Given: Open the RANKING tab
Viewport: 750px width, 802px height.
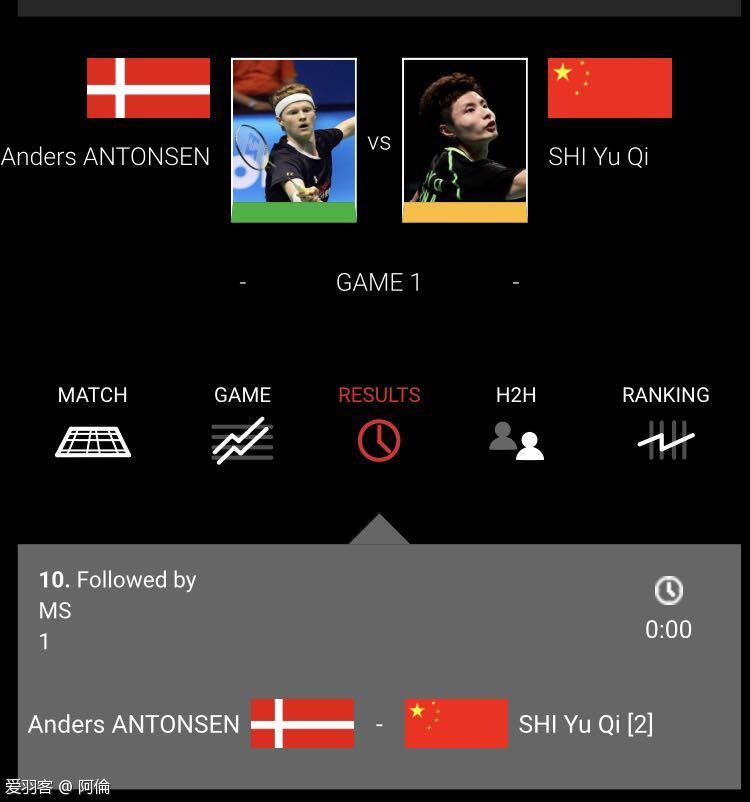Looking at the screenshot, I should click(x=666, y=423).
